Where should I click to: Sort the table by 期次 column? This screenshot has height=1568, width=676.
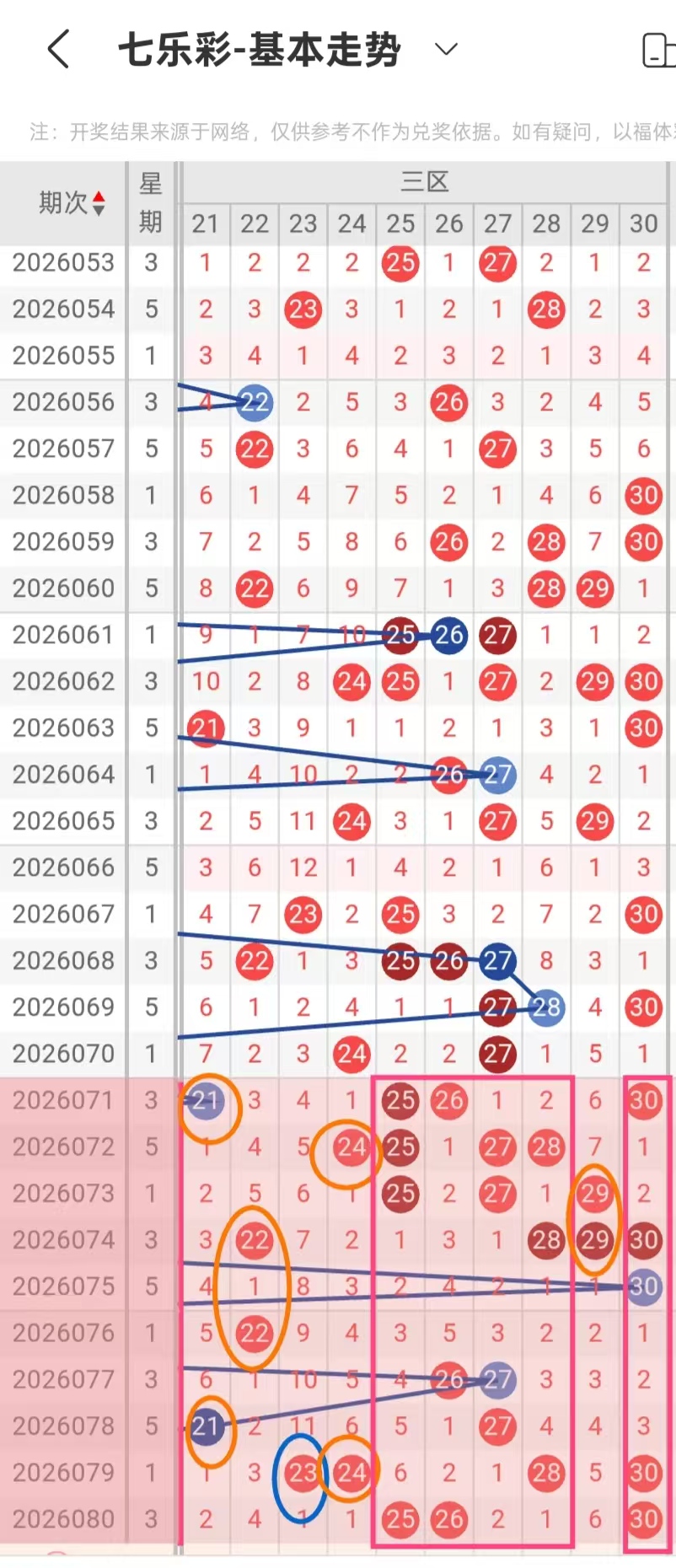[x=72, y=203]
